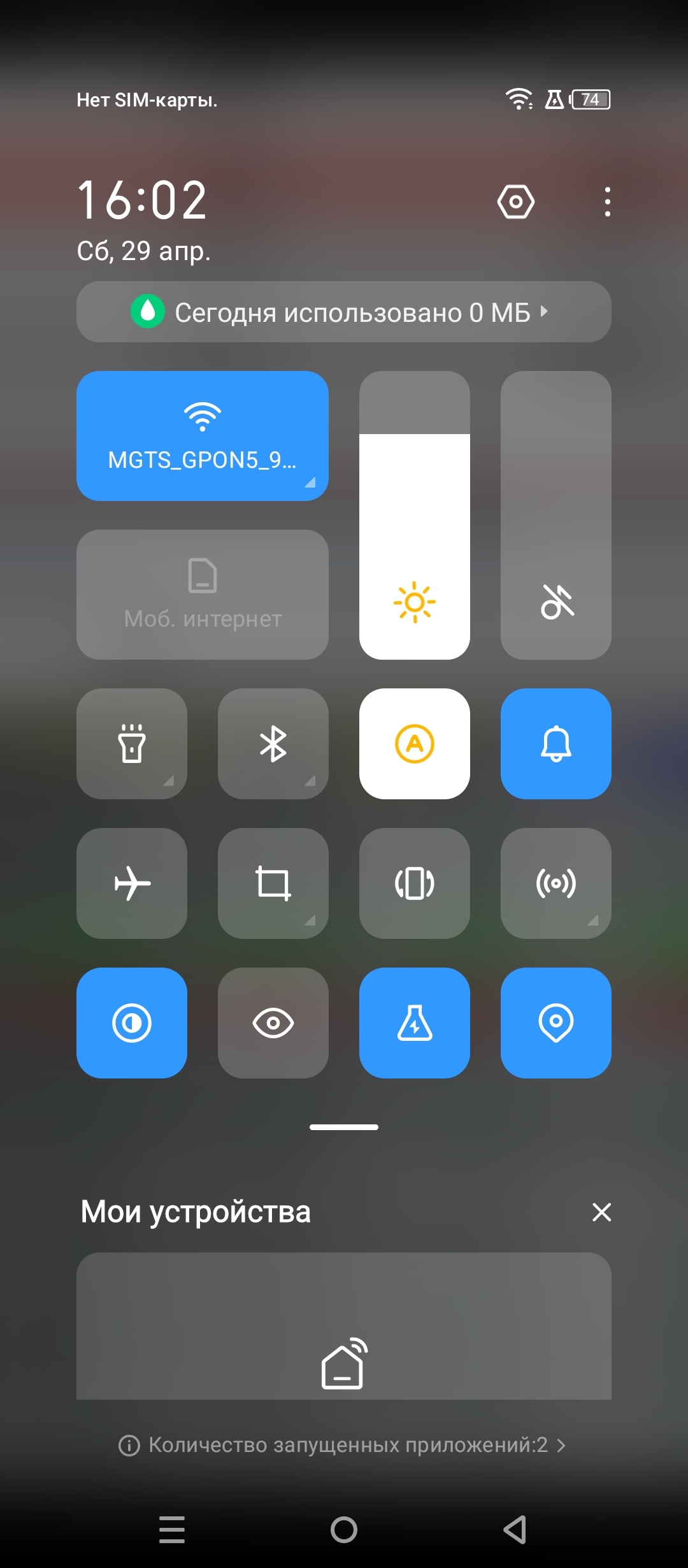Image resolution: width=688 pixels, height=1568 pixels.
Task: Go to the home screen
Action: [x=344, y=1529]
